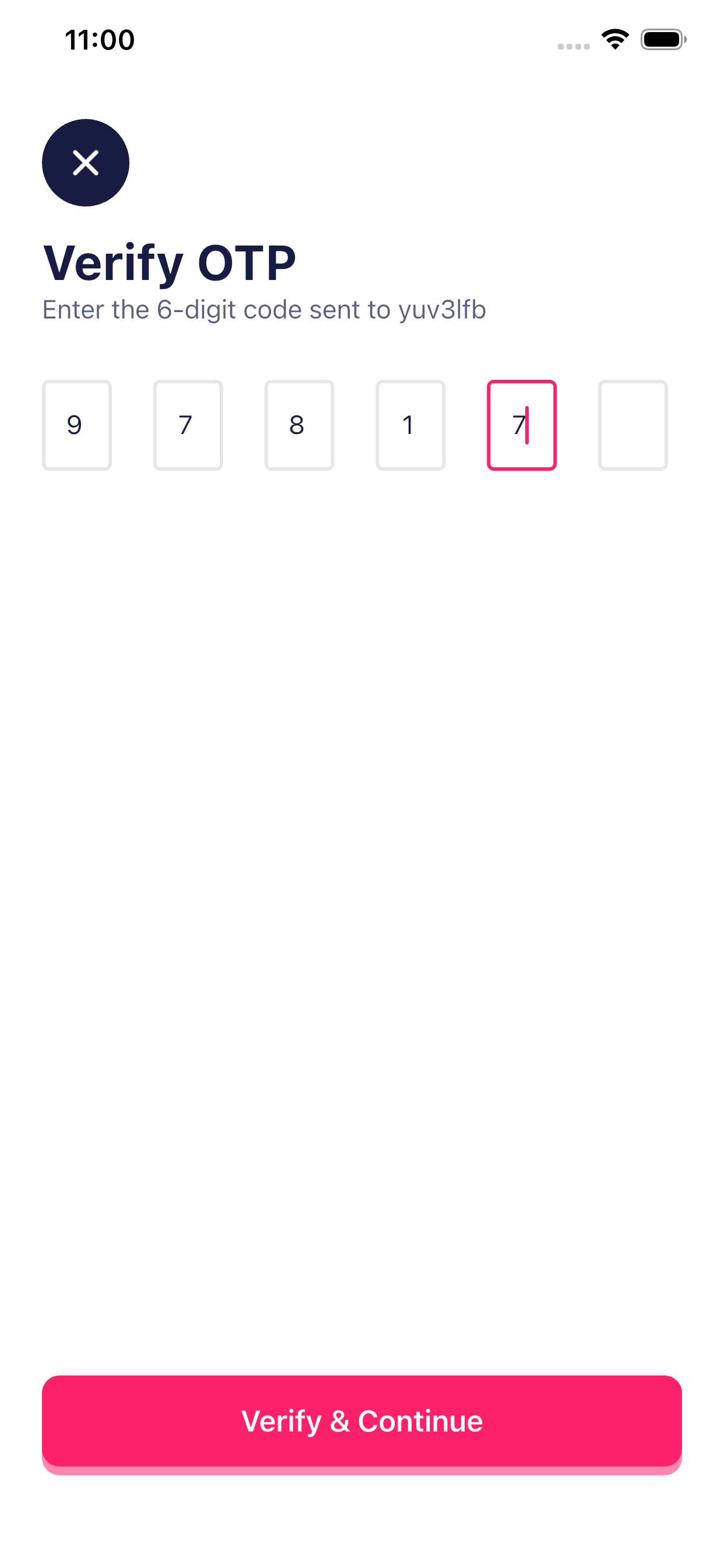Select the first OTP box containing 9

(77, 425)
